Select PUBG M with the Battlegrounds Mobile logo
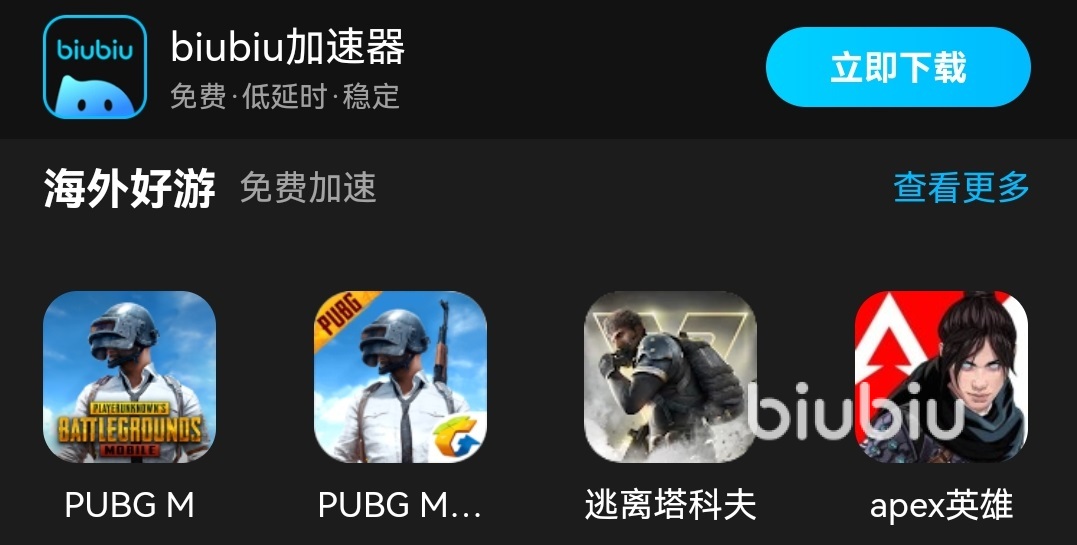 [129, 376]
